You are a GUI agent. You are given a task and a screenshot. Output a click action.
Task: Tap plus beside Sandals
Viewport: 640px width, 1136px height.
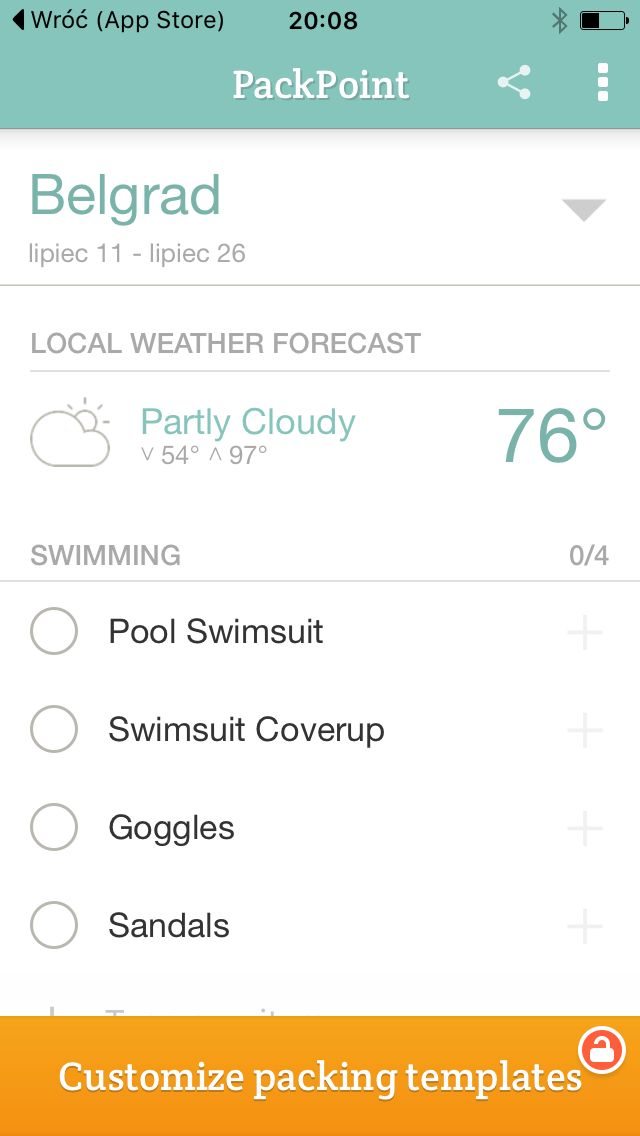point(584,926)
